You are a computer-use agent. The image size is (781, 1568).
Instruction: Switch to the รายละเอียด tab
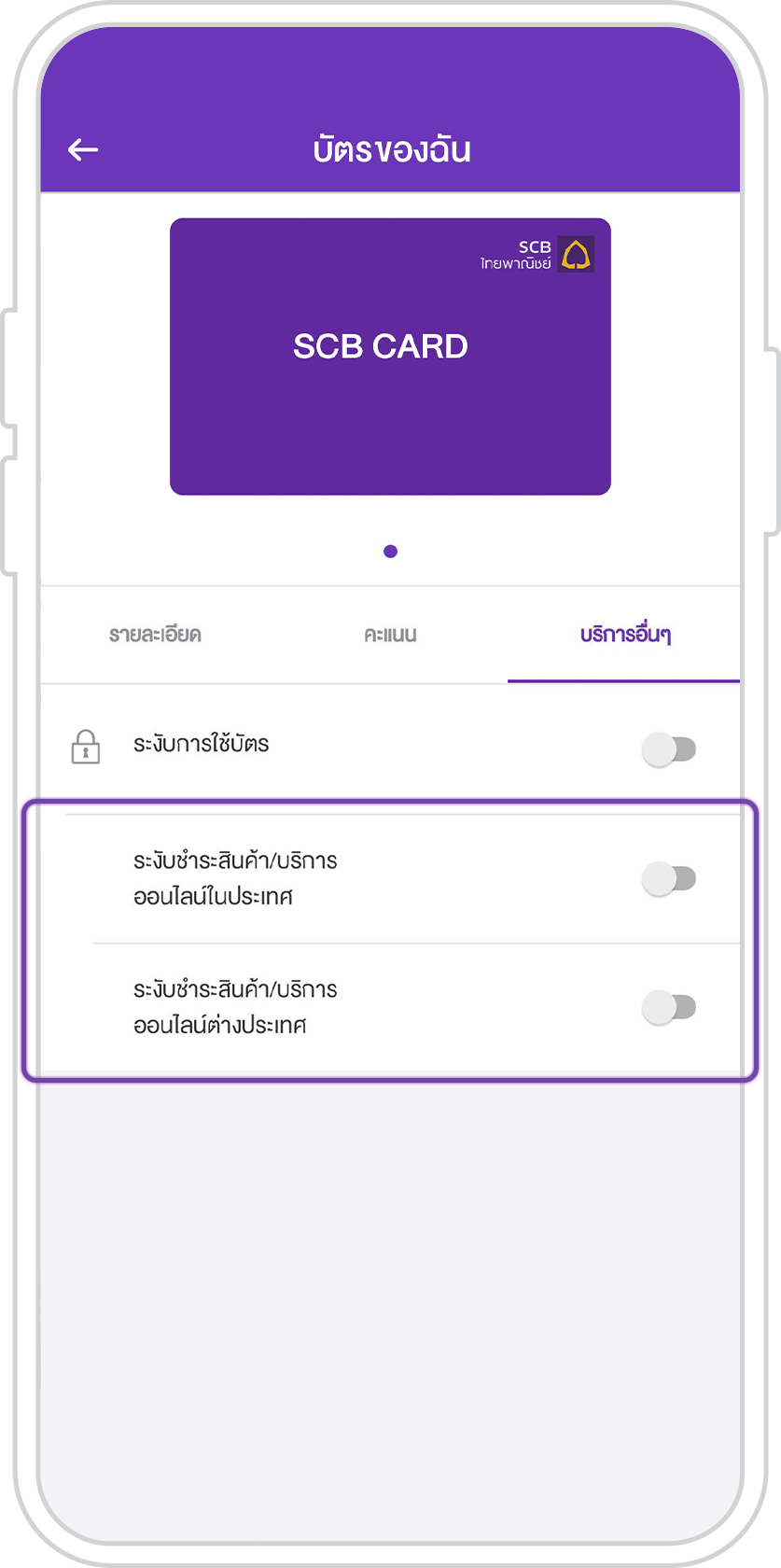(155, 636)
